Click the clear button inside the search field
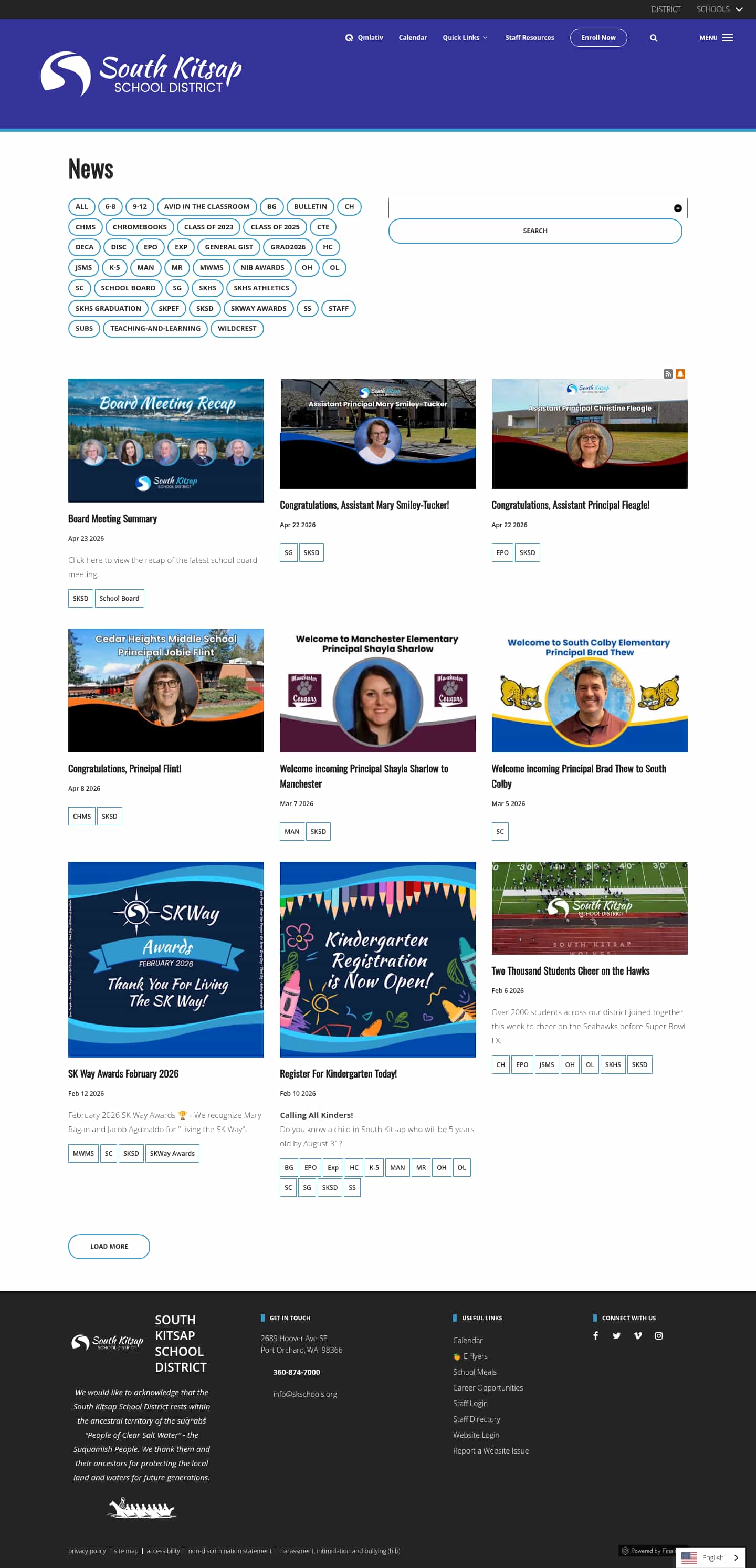The height and width of the screenshot is (1568, 756). coord(677,207)
